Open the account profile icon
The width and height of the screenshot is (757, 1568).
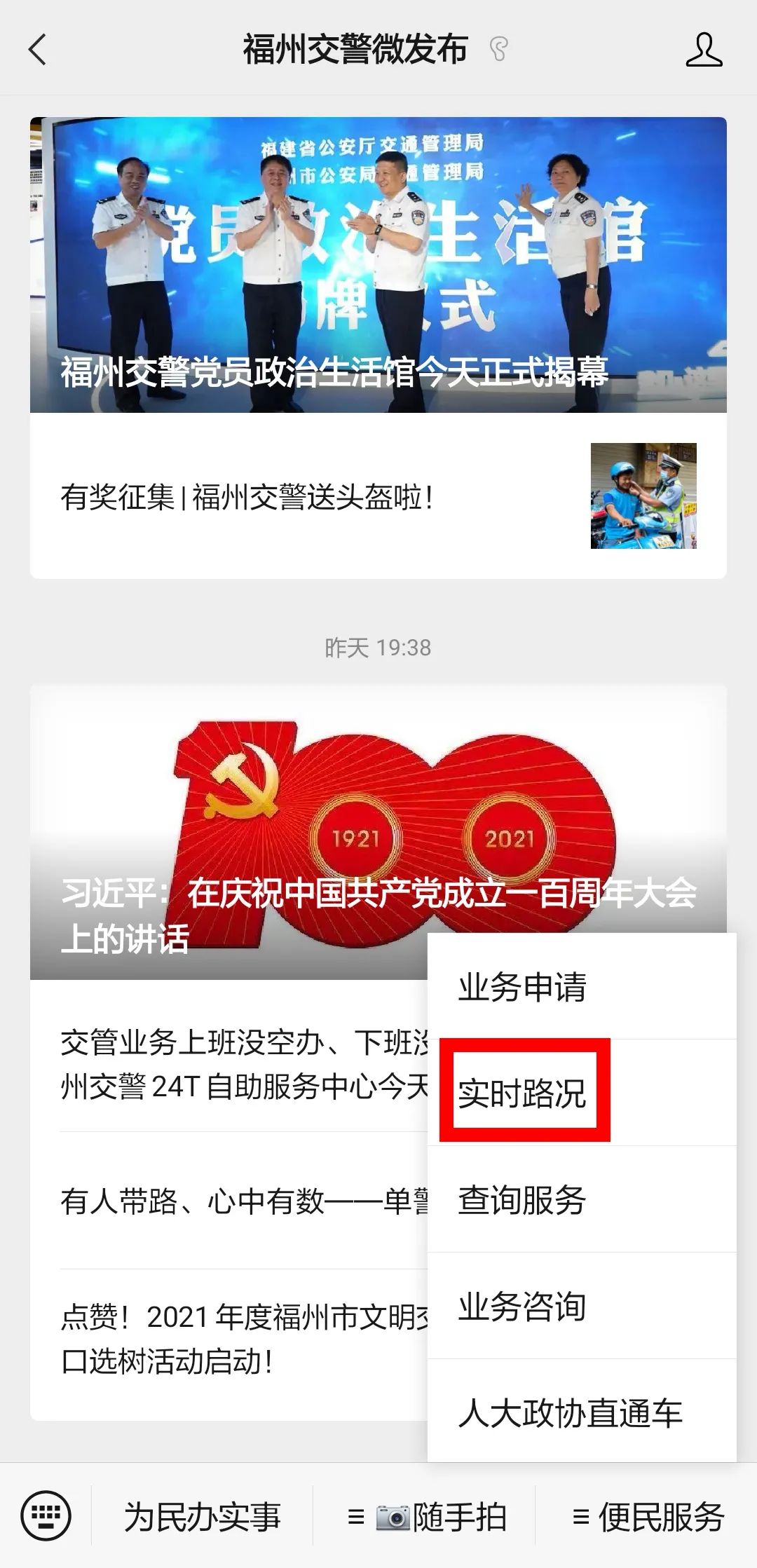(704, 50)
